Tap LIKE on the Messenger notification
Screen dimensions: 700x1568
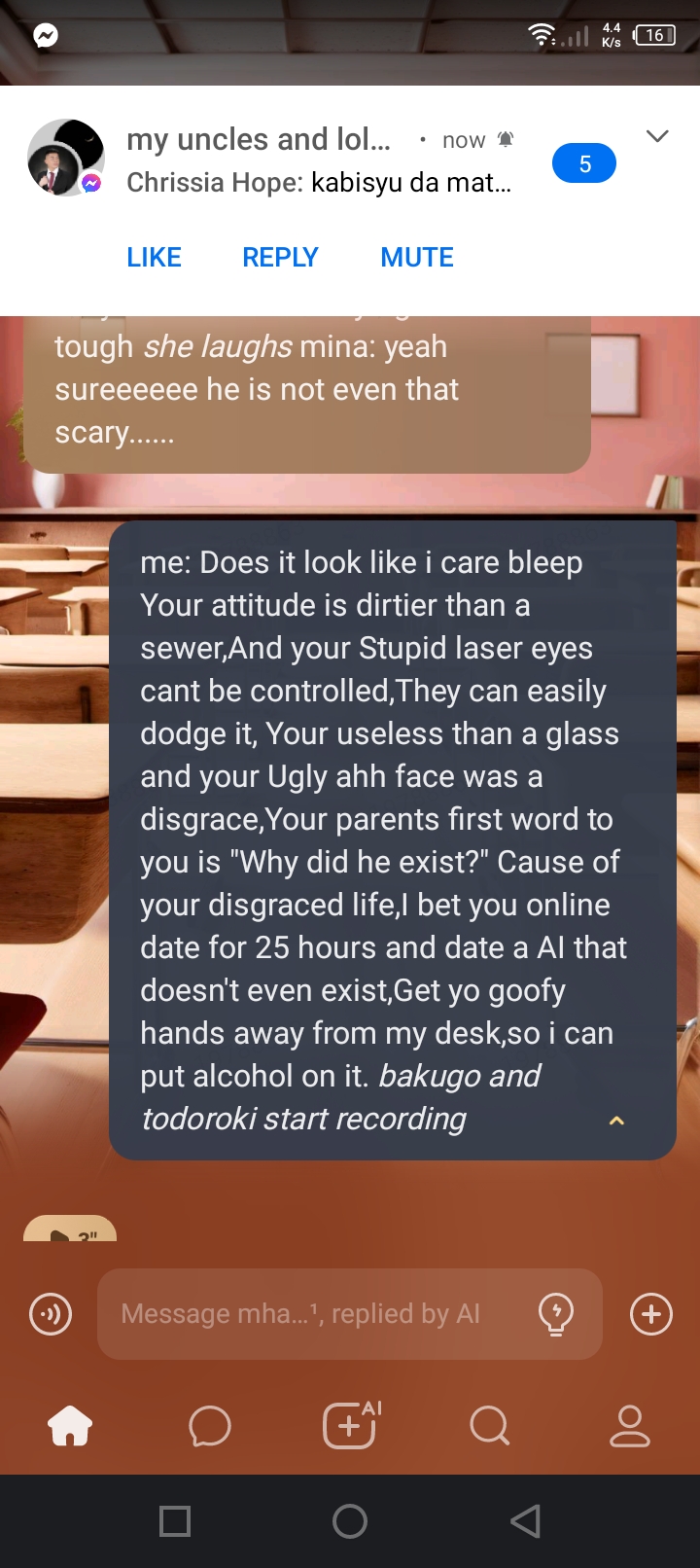154,257
